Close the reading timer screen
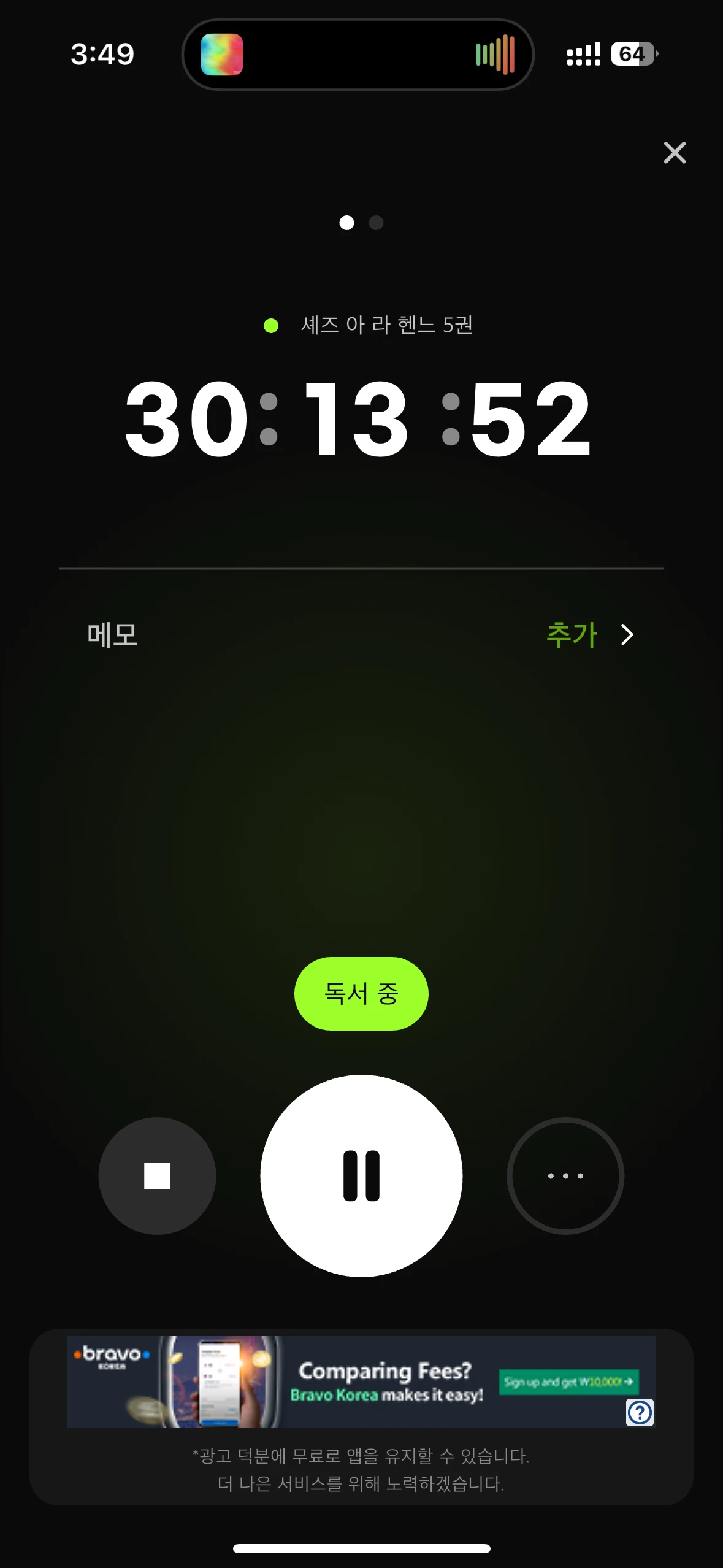The image size is (723, 1568). tap(675, 153)
